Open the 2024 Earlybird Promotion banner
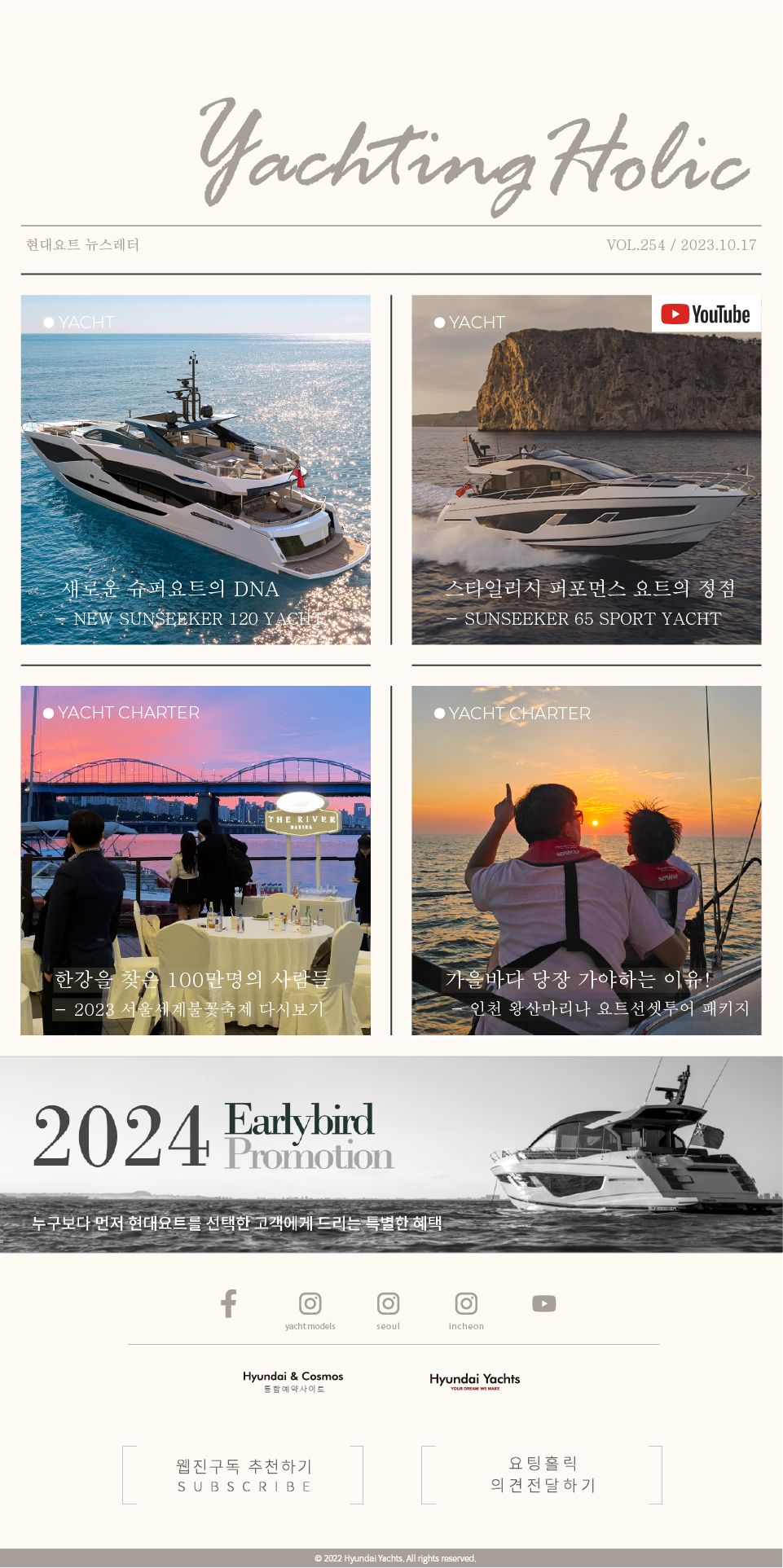The width and height of the screenshot is (783, 1568). pos(391,1154)
